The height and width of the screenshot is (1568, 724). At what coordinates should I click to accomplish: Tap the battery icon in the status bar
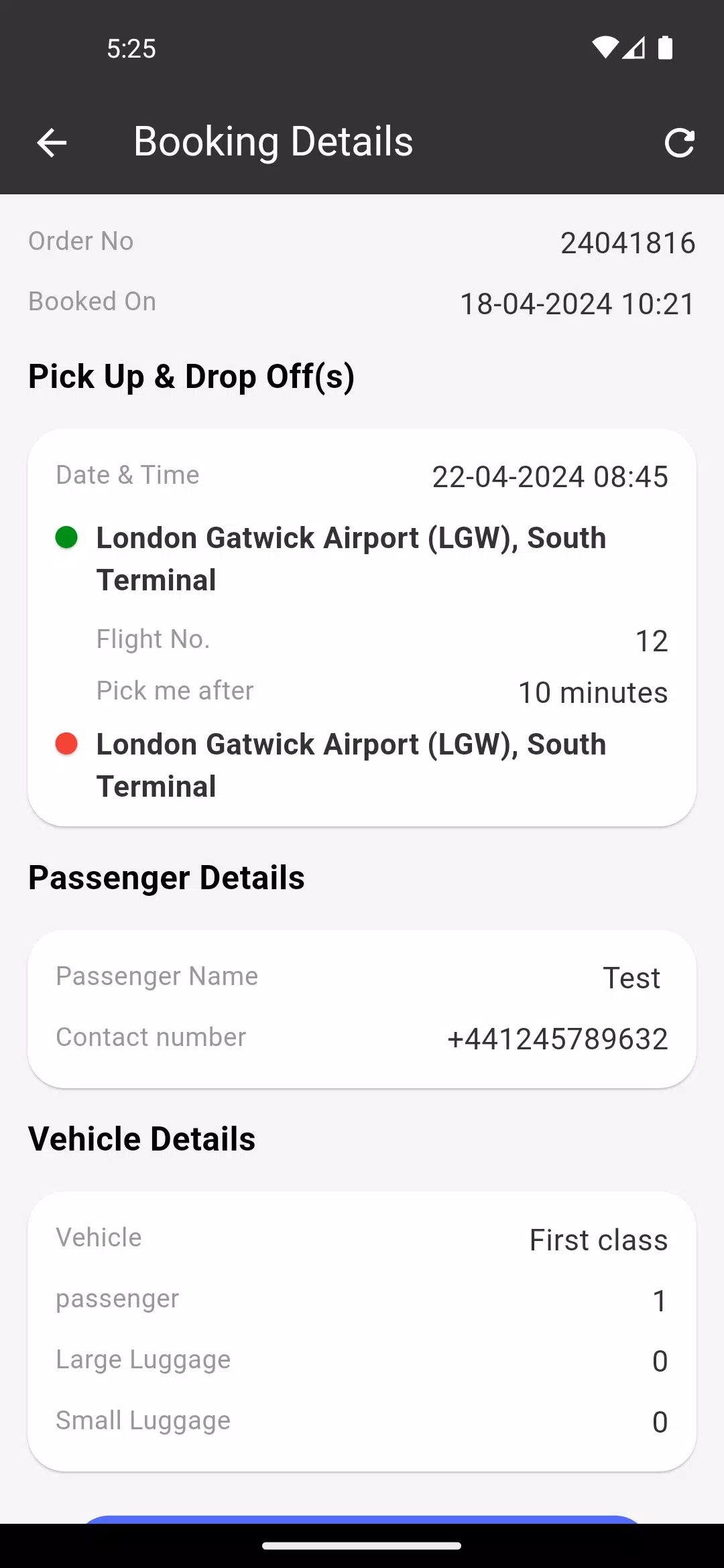click(666, 48)
